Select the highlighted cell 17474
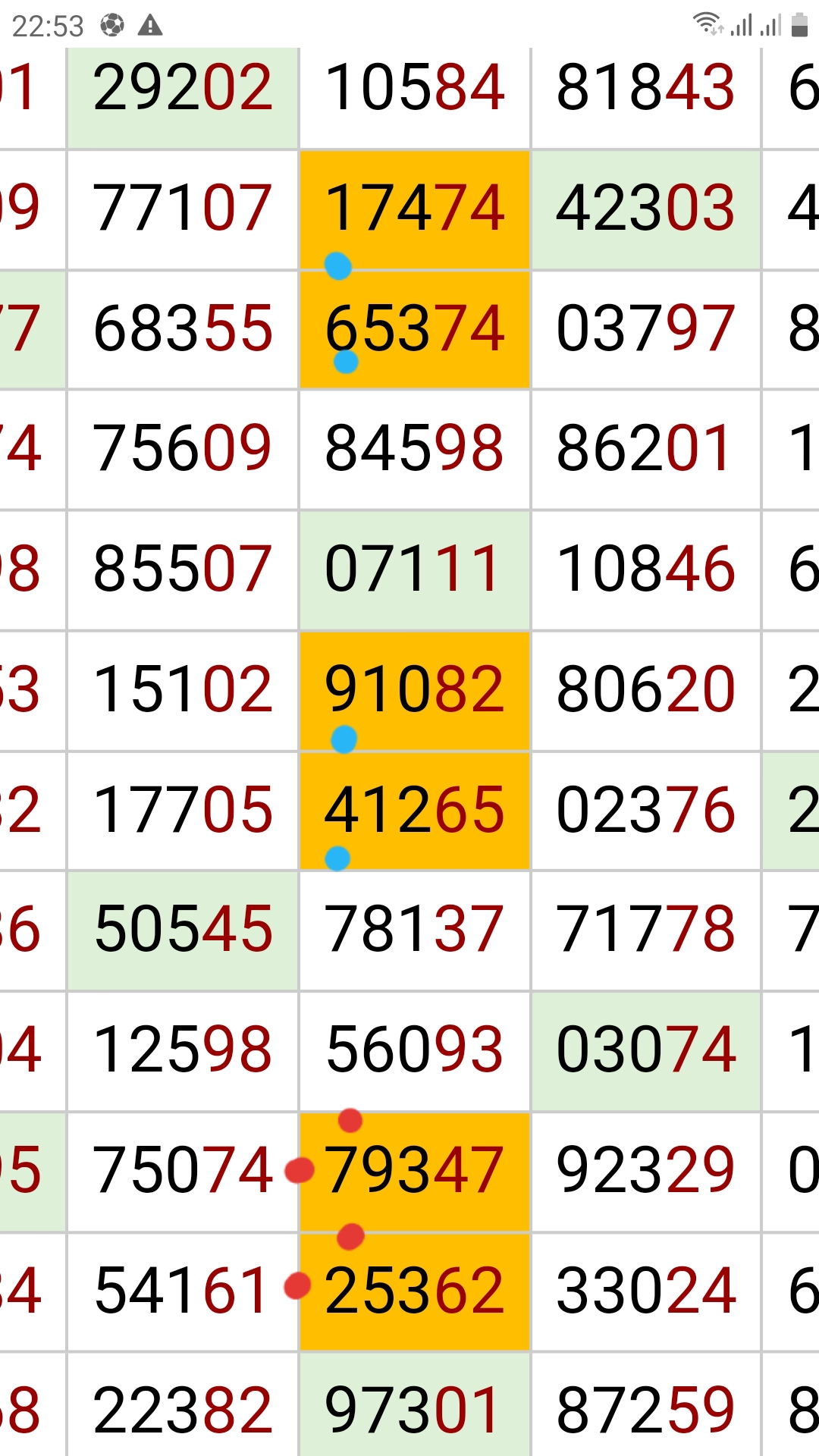 (415, 209)
